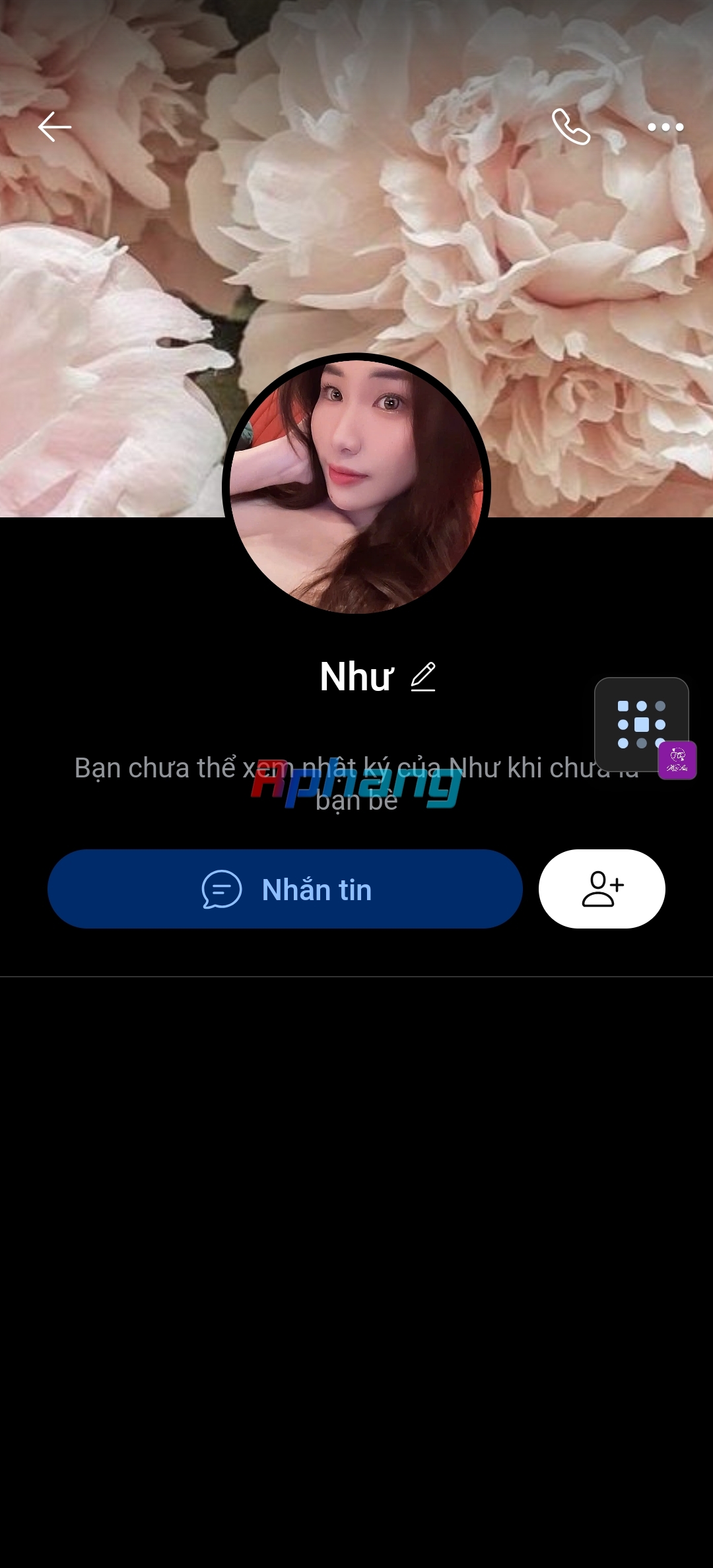The width and height of the screenshot is (713, 1568).
Task: Open Như's profile picture
Action: click(x=356, y=487)
